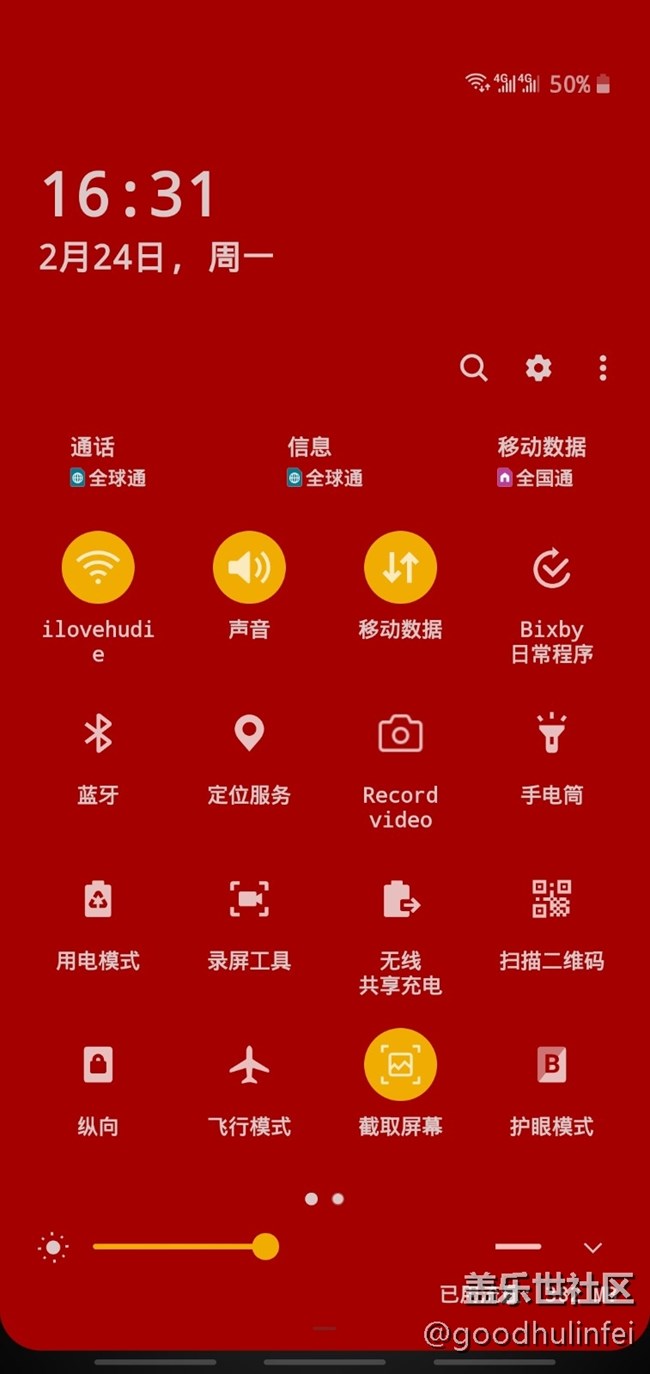Expand brightness options chevron
The height and width of the screenshot is (1374, 650).
click(x=593, y=1247)
